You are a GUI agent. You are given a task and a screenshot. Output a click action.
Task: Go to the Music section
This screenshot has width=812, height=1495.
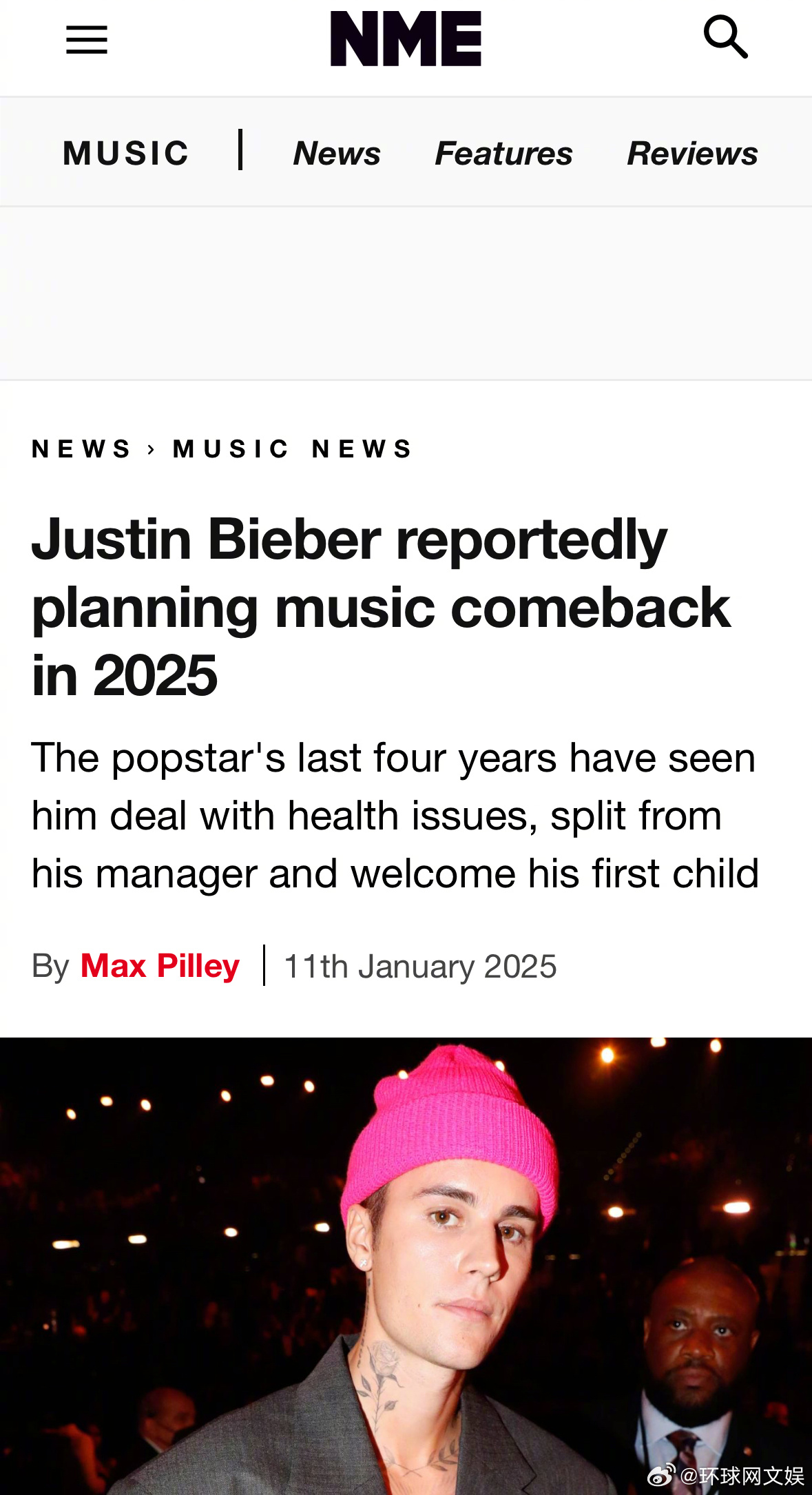point(126,153)
